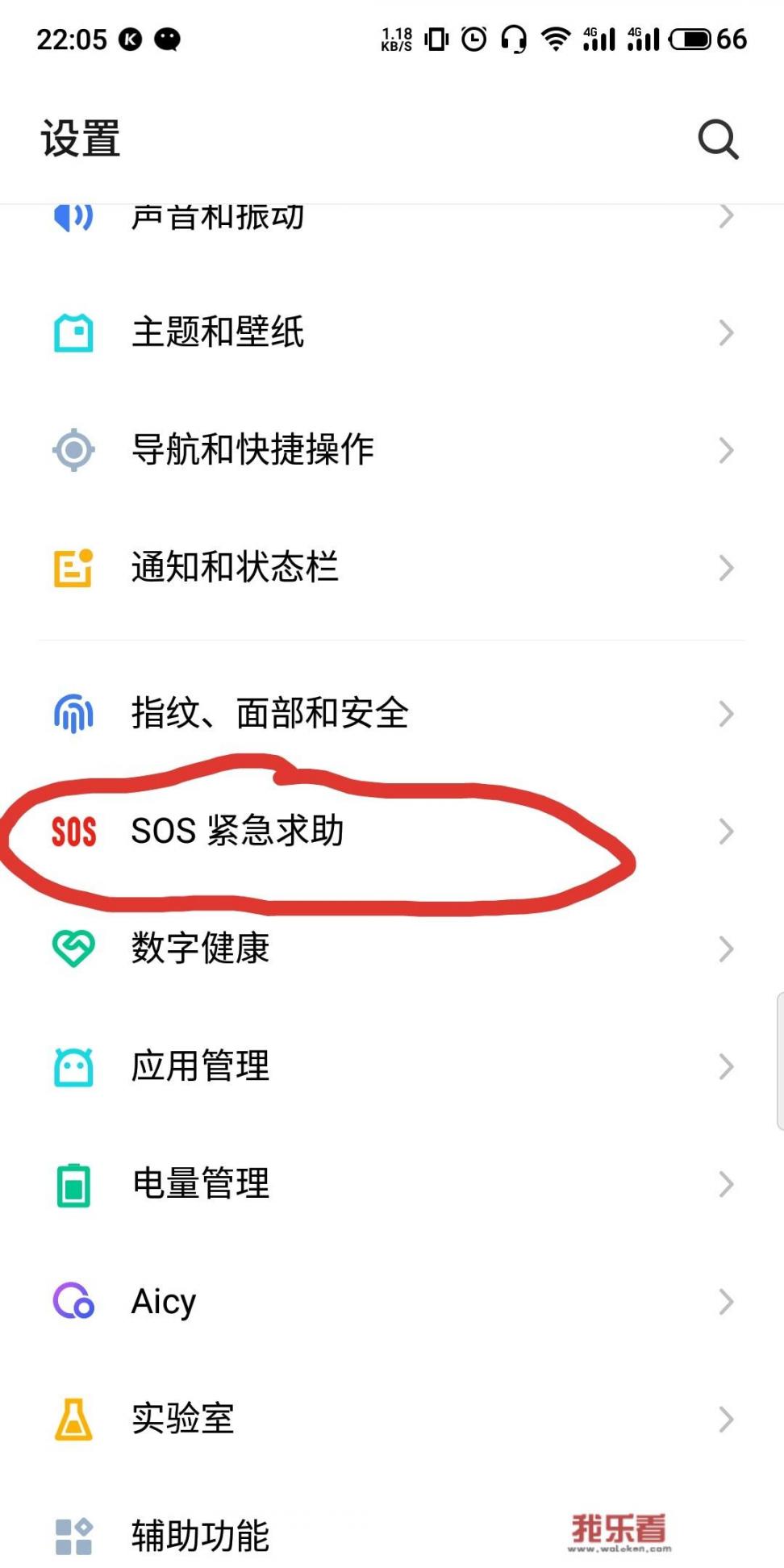Open 导航和快捷操作 settings
The height and width of the screenshot is (1568, 784).
392,450
